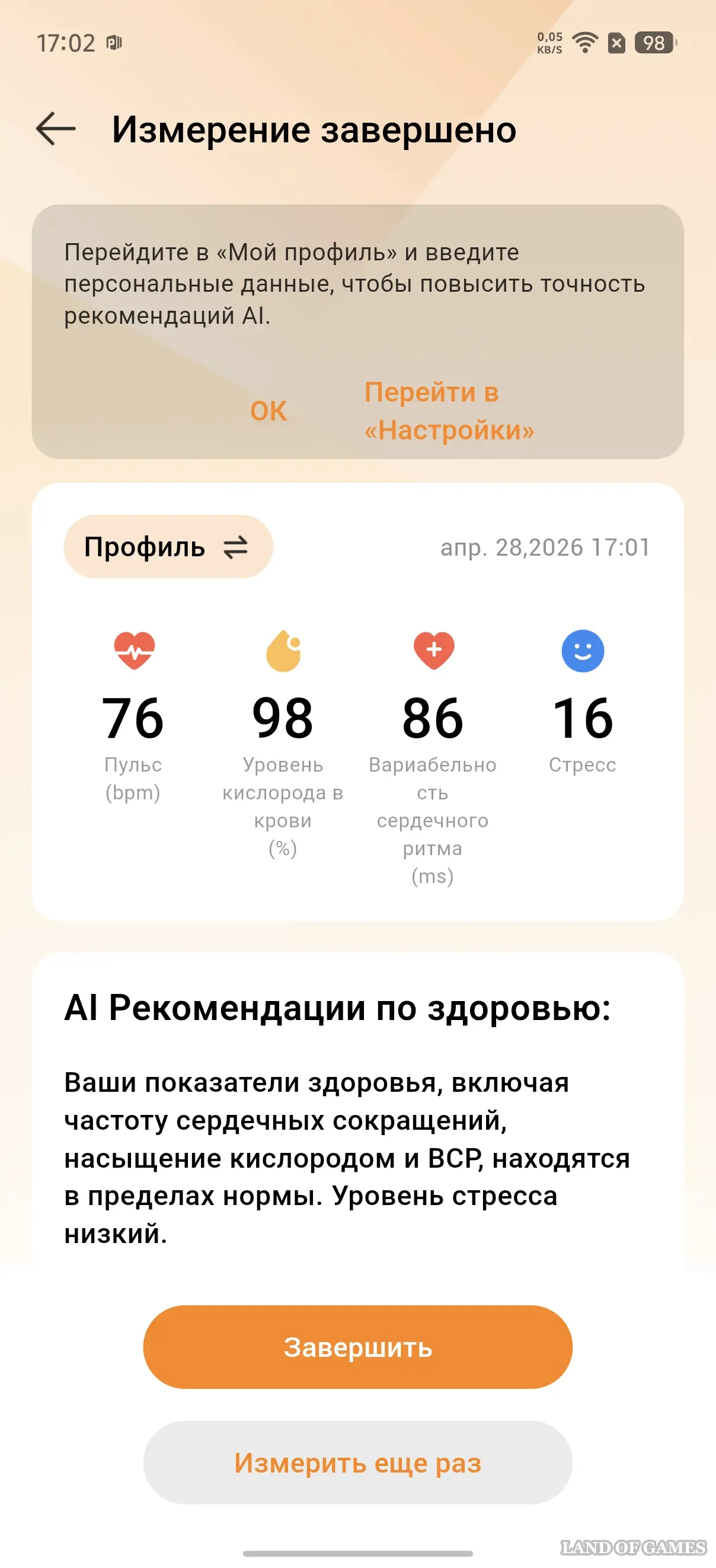The width and height of the screenshot is (716, 1568).
Task: Switch profile with the Профиль chip
Action: 168,547
